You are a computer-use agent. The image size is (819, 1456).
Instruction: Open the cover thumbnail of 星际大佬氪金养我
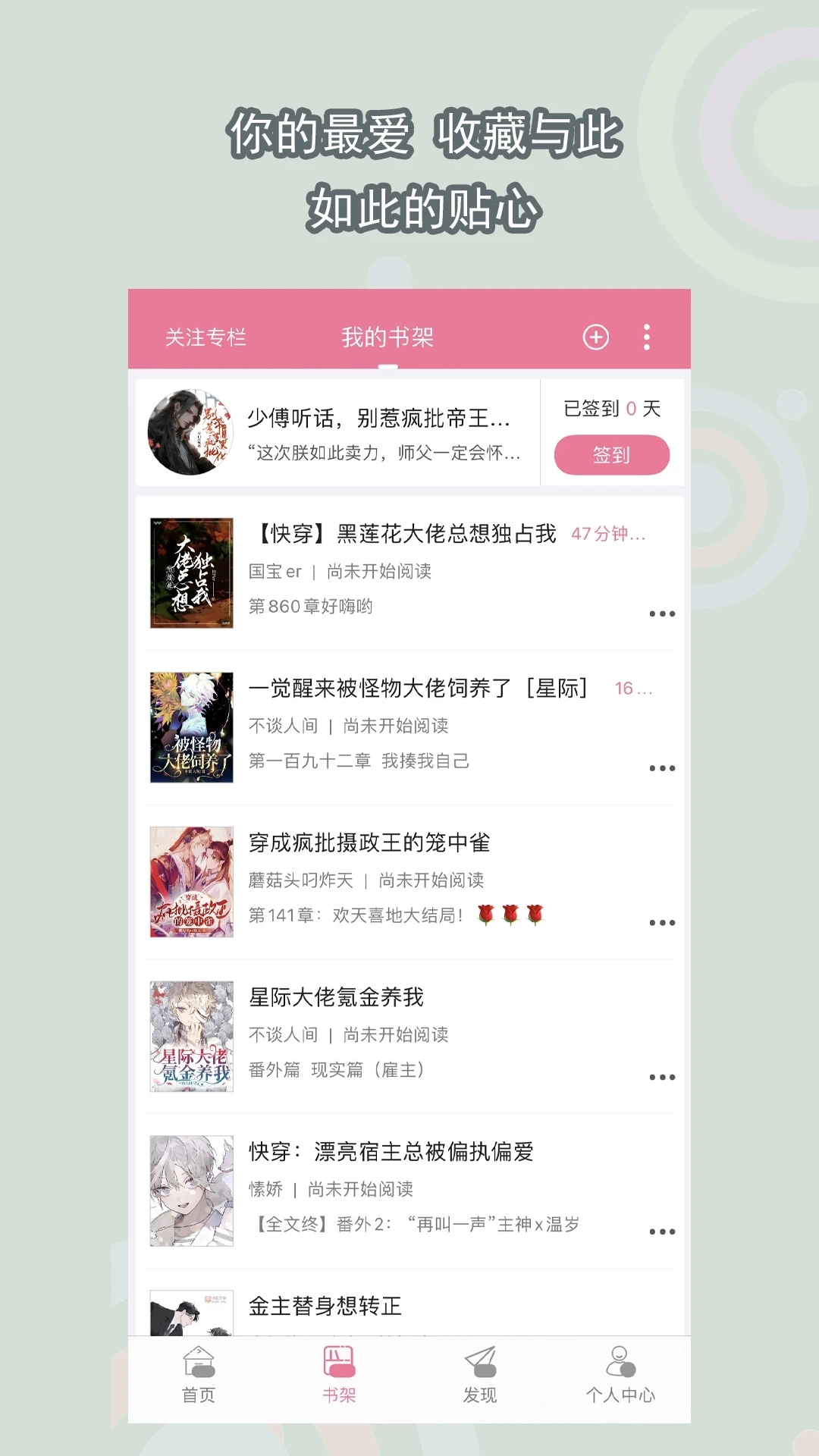(x=190, y=1034)
